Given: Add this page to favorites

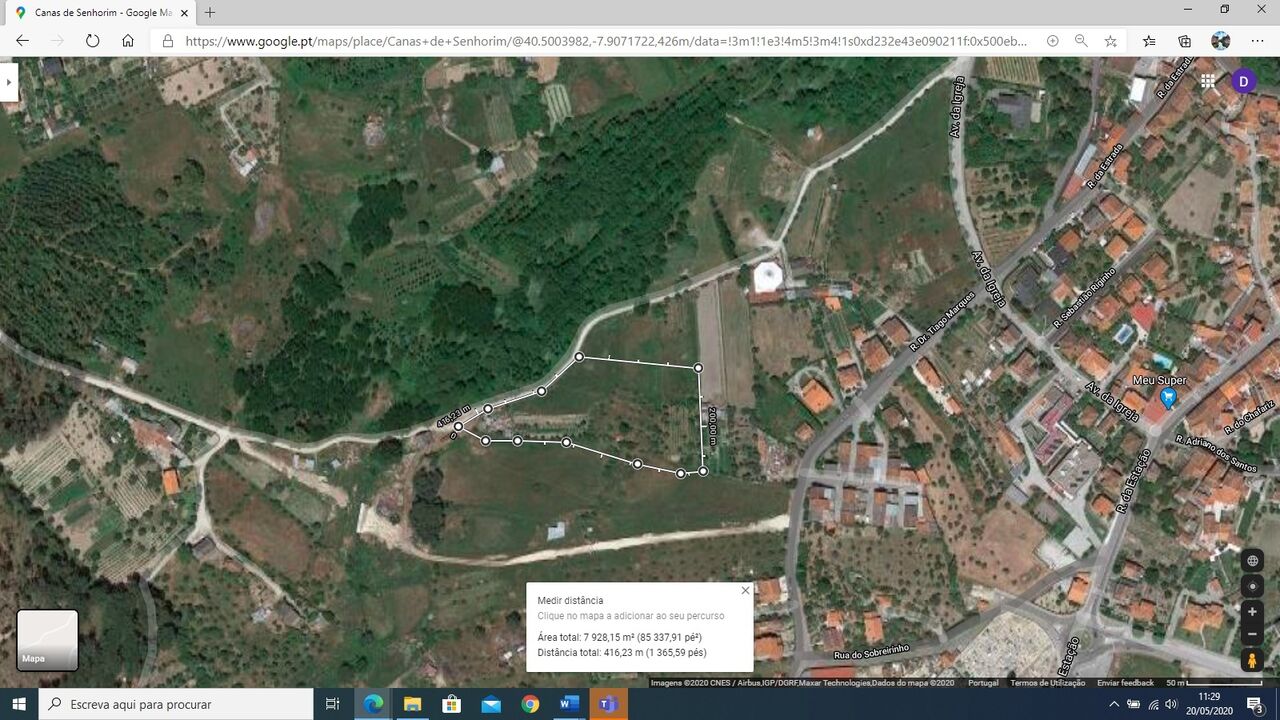Looking at the screenshot, I should (x=1111, y=41).
